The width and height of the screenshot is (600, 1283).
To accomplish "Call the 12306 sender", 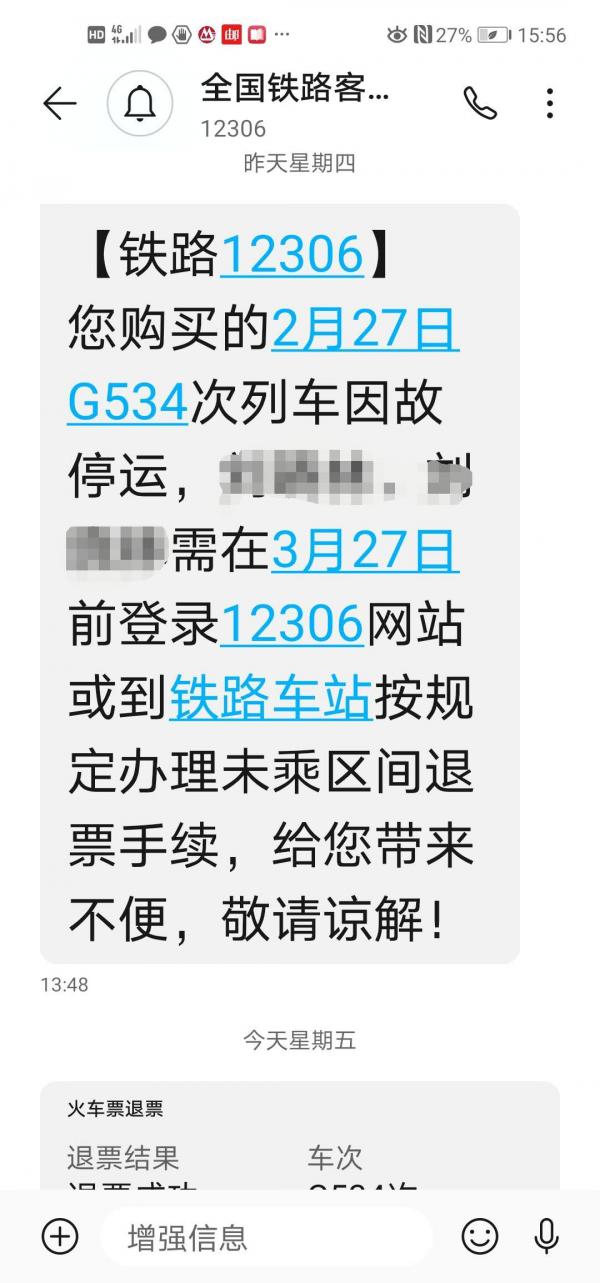I will pos(480,103).
